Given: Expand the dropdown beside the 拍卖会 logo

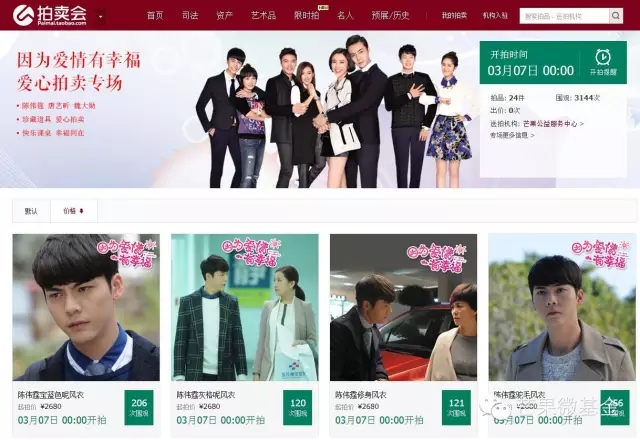Looking at the screenshot, I should tap(101, 16).
